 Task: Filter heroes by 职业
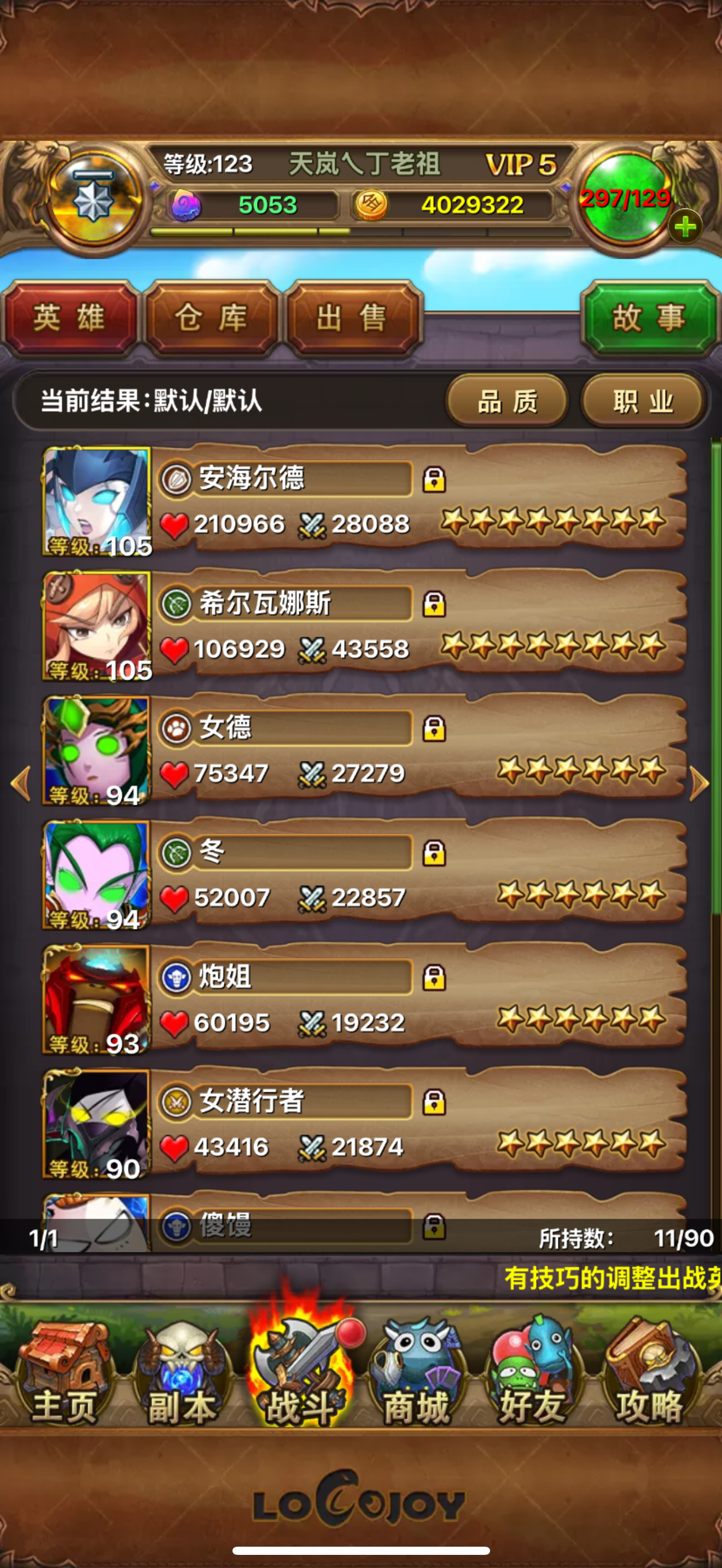point(643,401)
